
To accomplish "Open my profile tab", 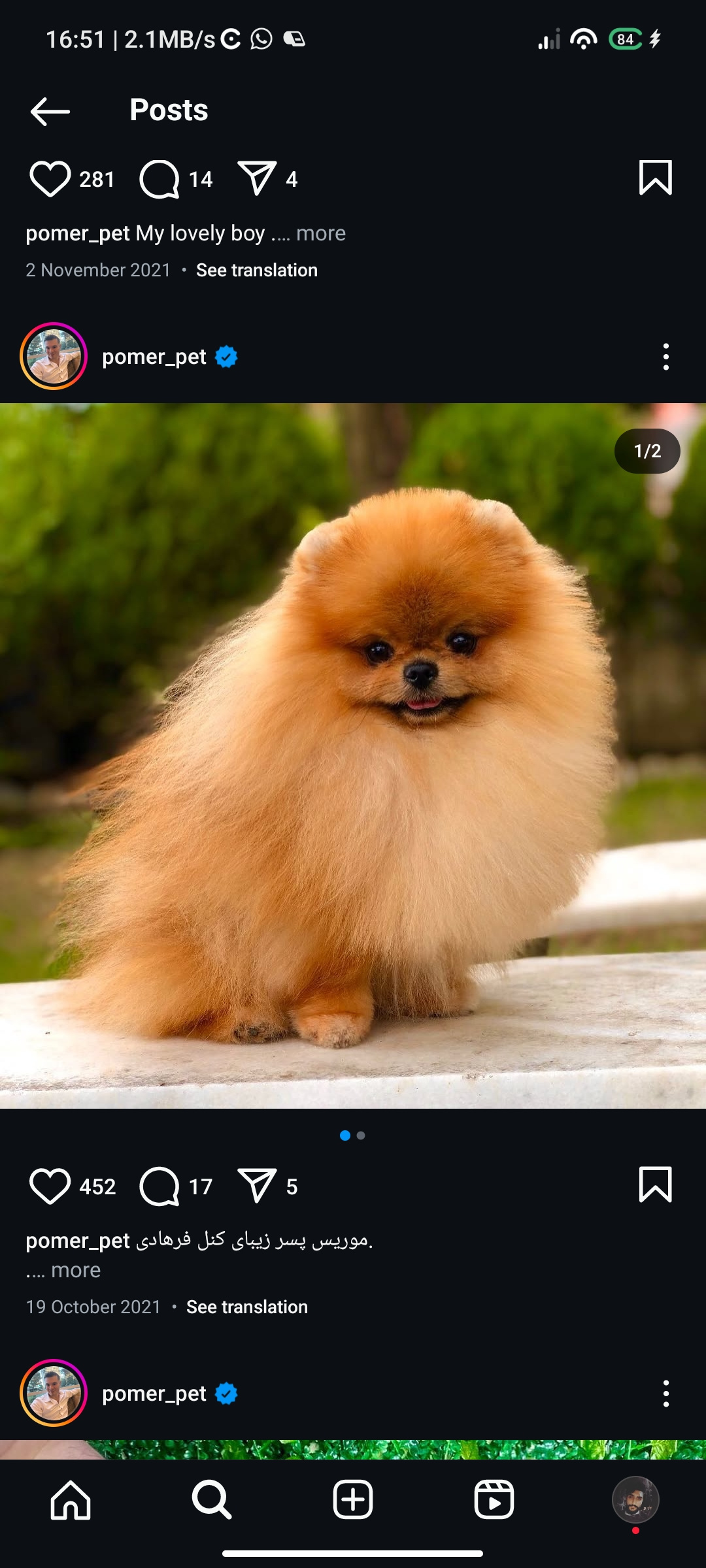I will [x=635, y=1500].
